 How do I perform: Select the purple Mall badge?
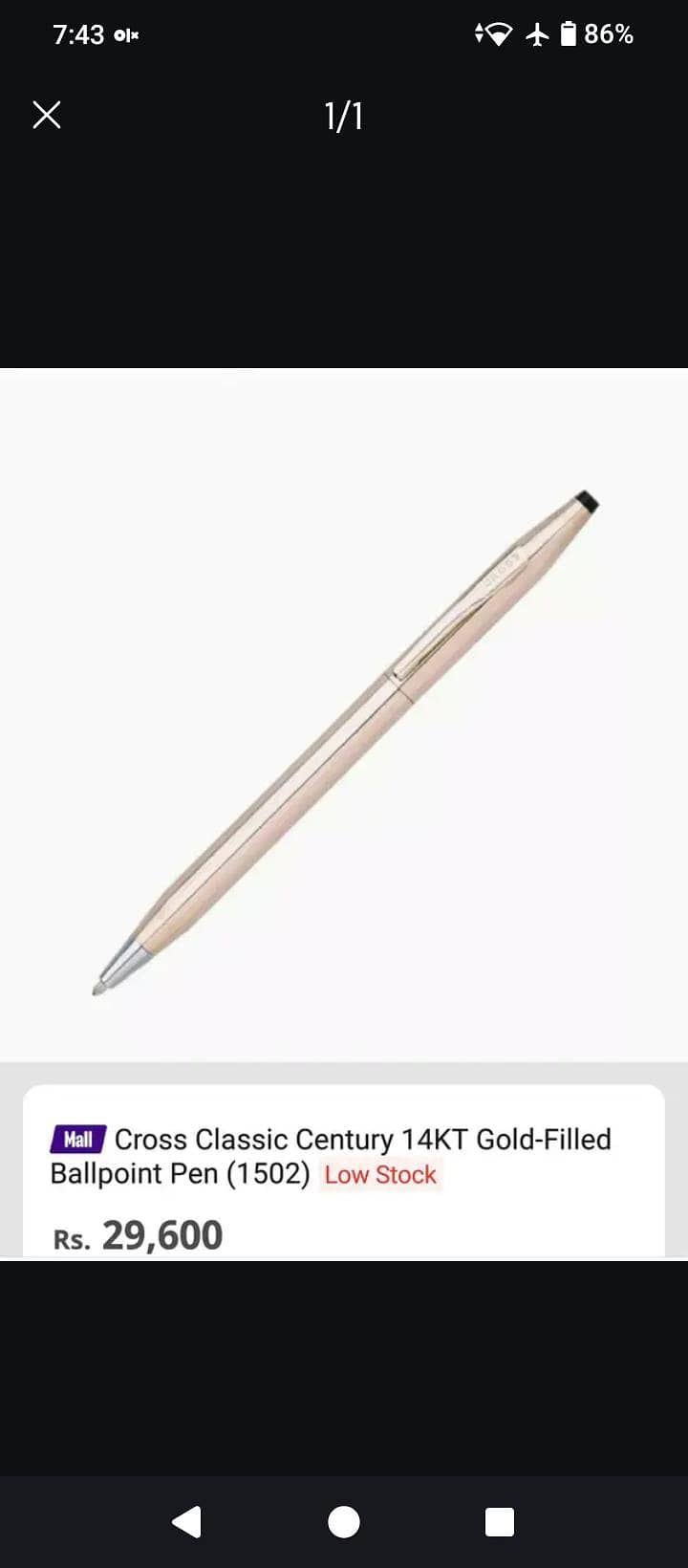pos(77,1140)
